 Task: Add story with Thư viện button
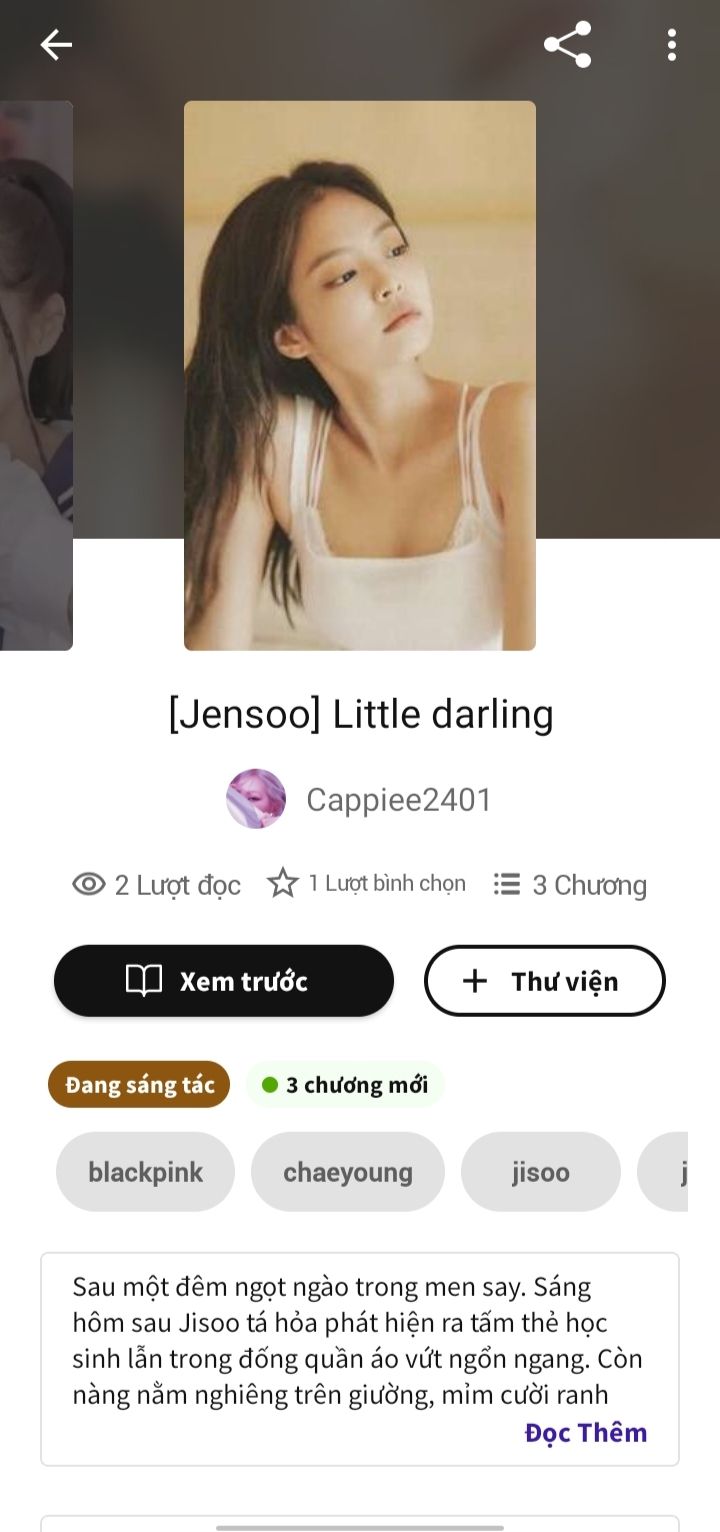point(545,981)
